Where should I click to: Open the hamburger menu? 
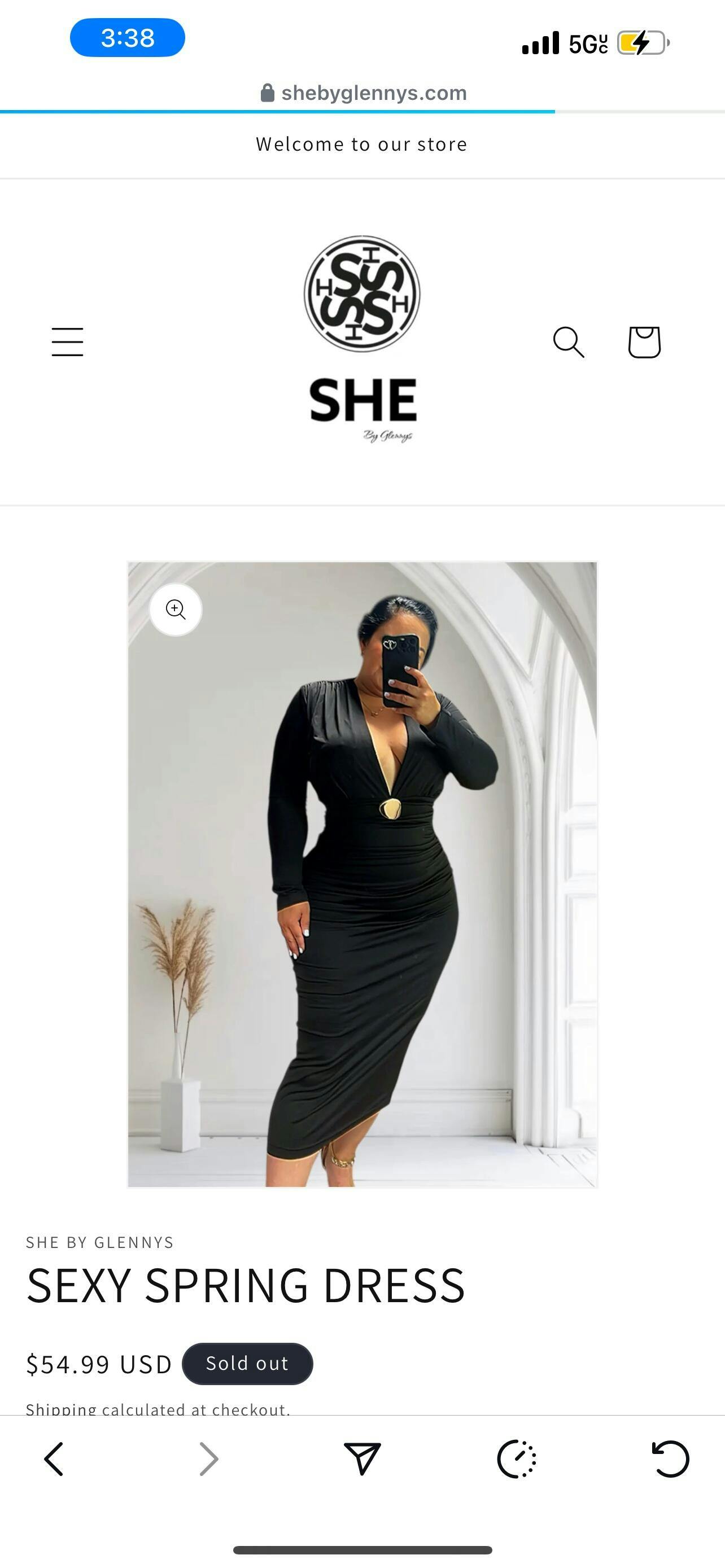point(67,341)
